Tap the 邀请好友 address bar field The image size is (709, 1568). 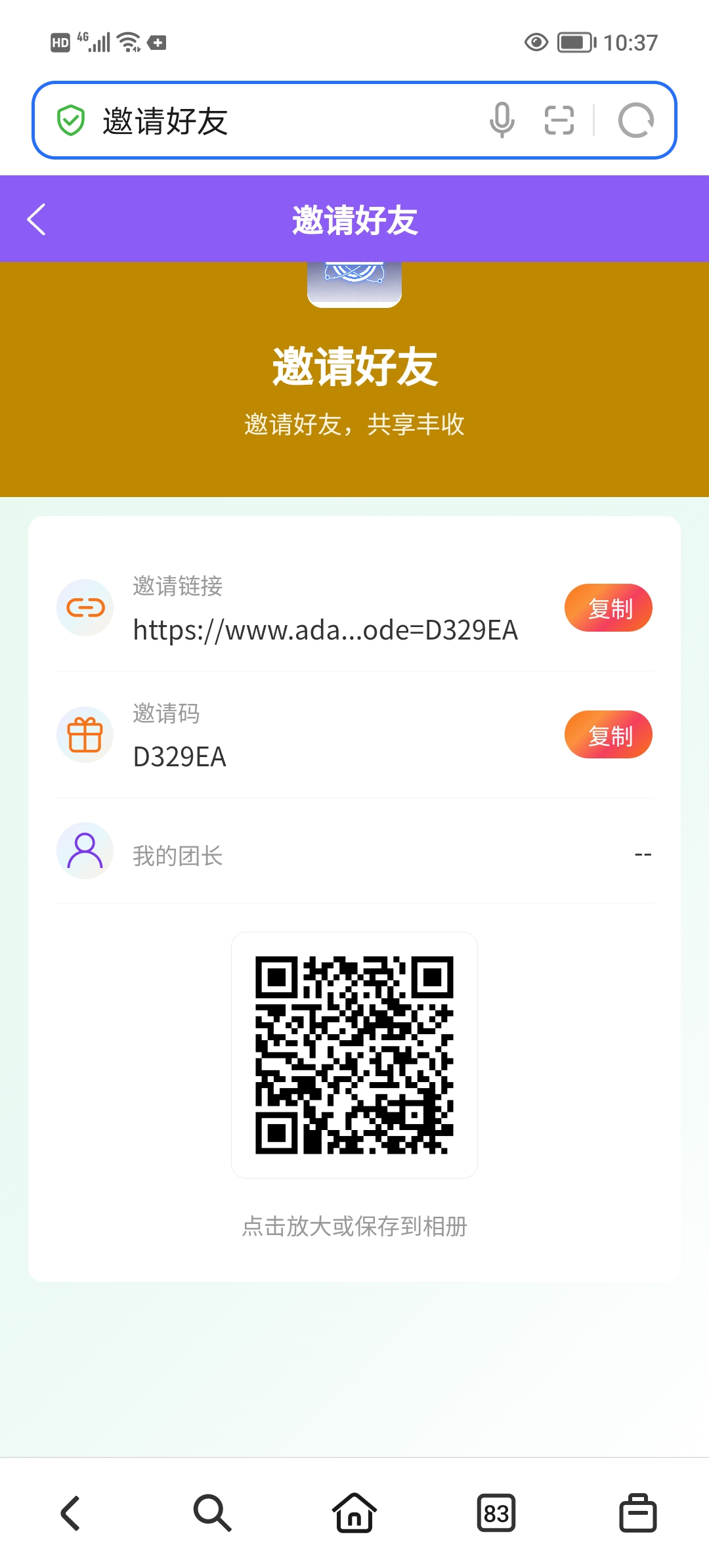[263, 120]
